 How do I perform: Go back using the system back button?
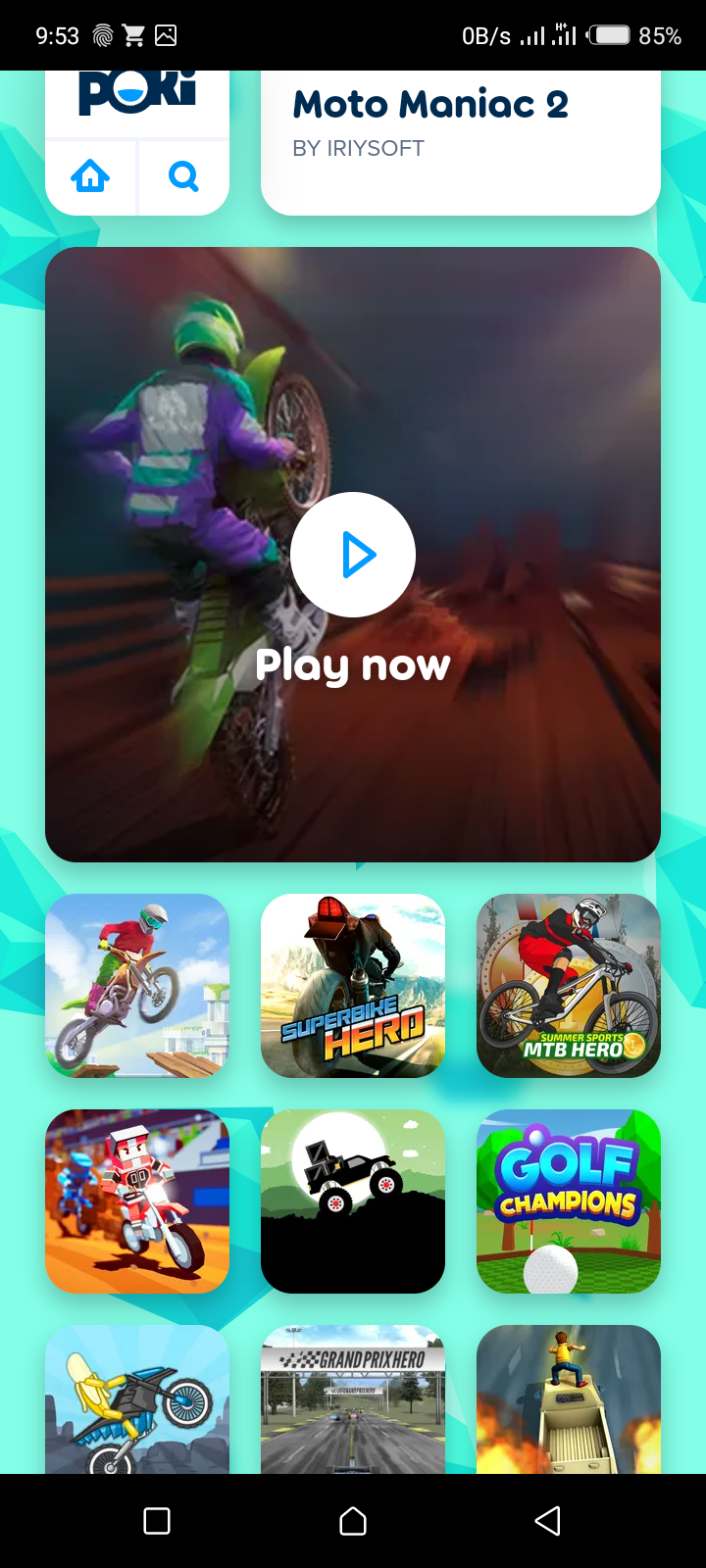[548, 1521]
